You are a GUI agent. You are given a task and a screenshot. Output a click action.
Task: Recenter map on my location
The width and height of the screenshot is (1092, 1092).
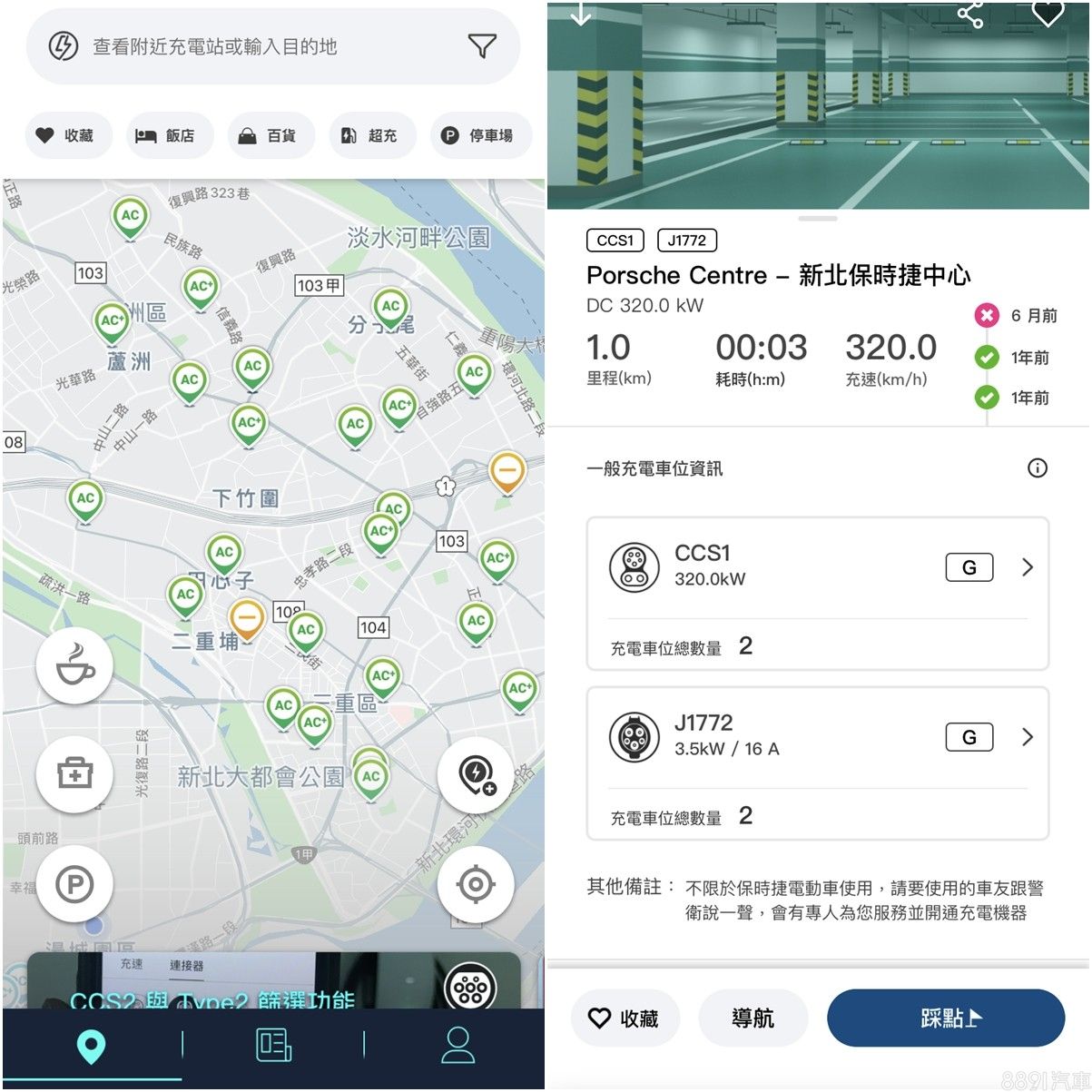pyautogui.click(x=476, y=883)
